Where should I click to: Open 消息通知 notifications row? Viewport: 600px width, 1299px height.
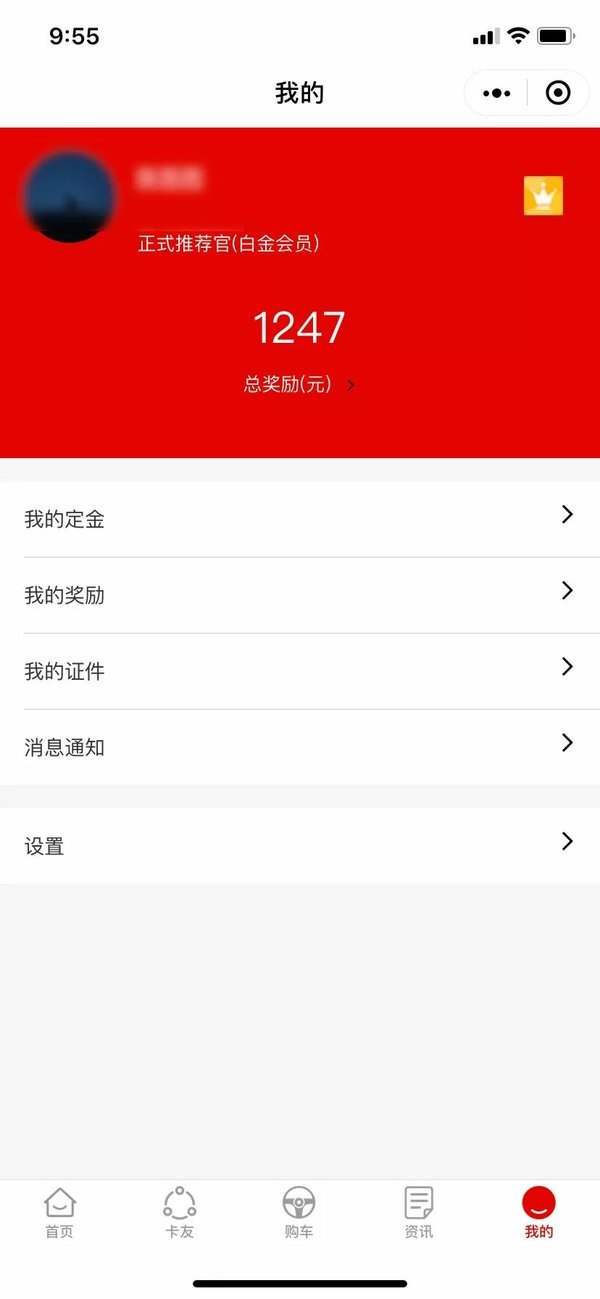click(x=300, y=747)
